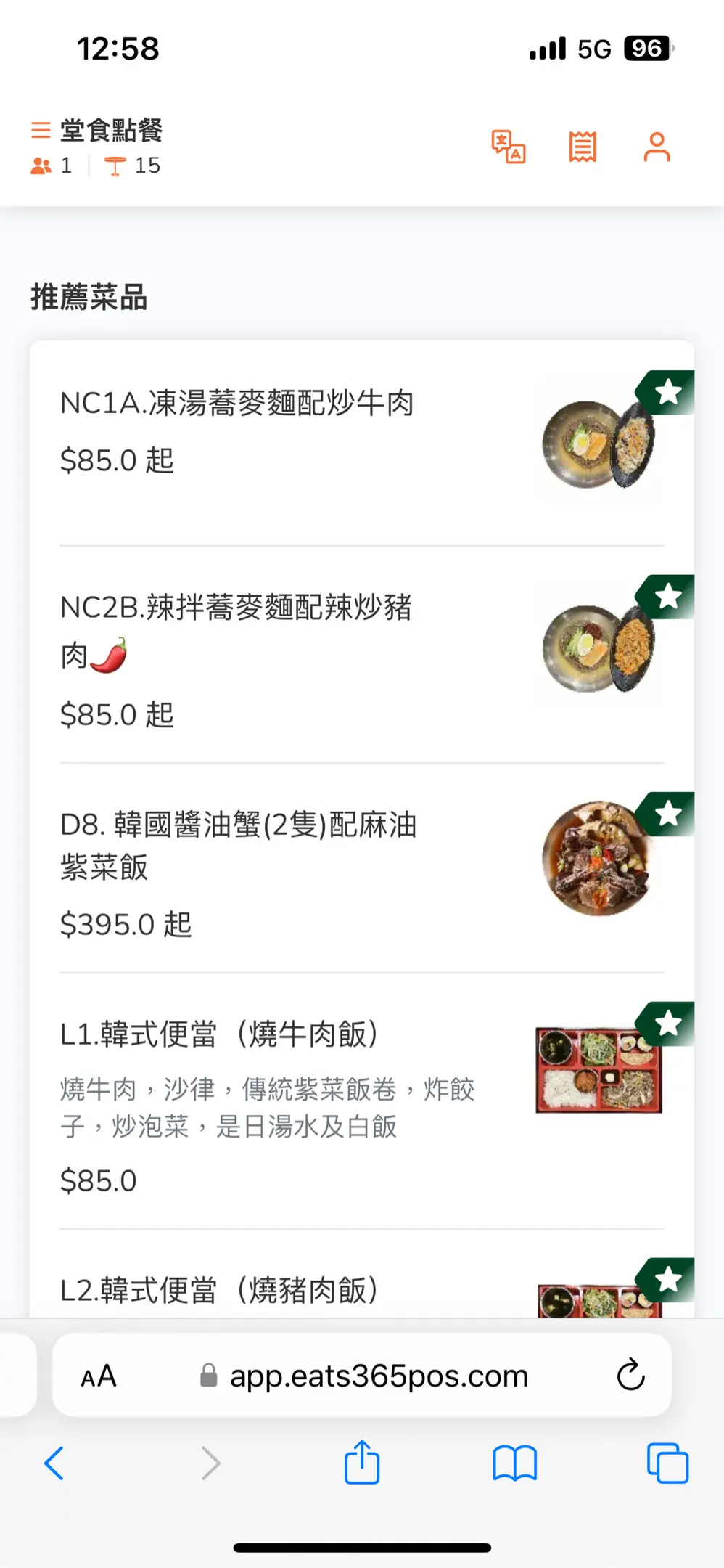Open Safari bookmarks
This screenshot has width=724, height=1568.
514,1463
